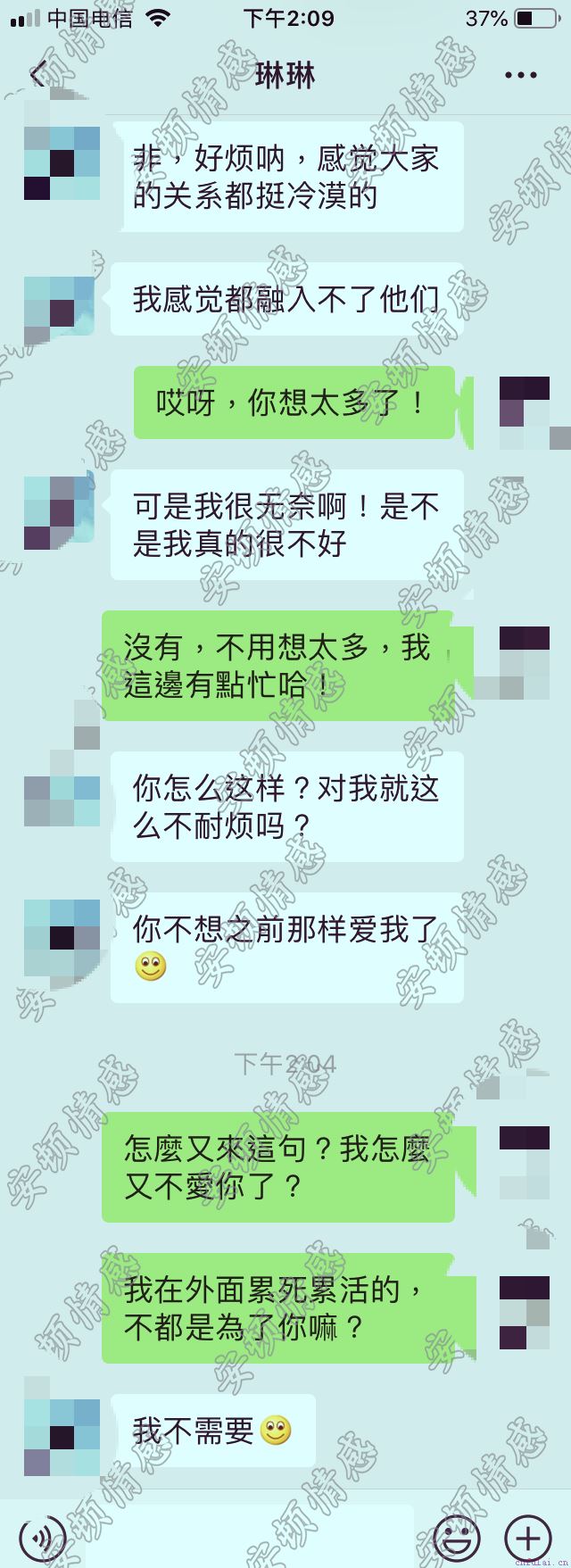The height and width of the screenshot is (1568, 571).
Task: Open the chat overflow menu
Action: pos(520,75)
